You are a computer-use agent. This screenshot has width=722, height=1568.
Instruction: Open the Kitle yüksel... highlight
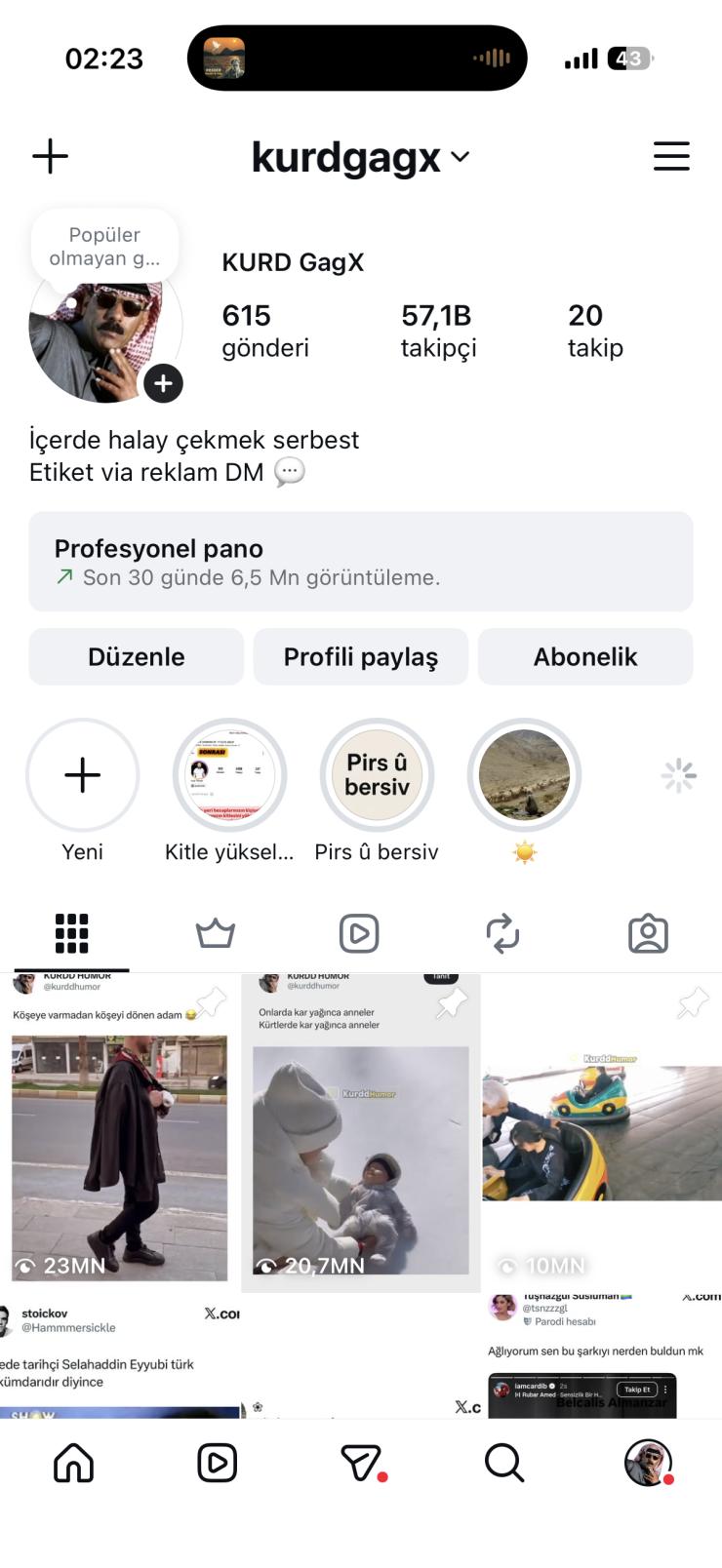229,776
